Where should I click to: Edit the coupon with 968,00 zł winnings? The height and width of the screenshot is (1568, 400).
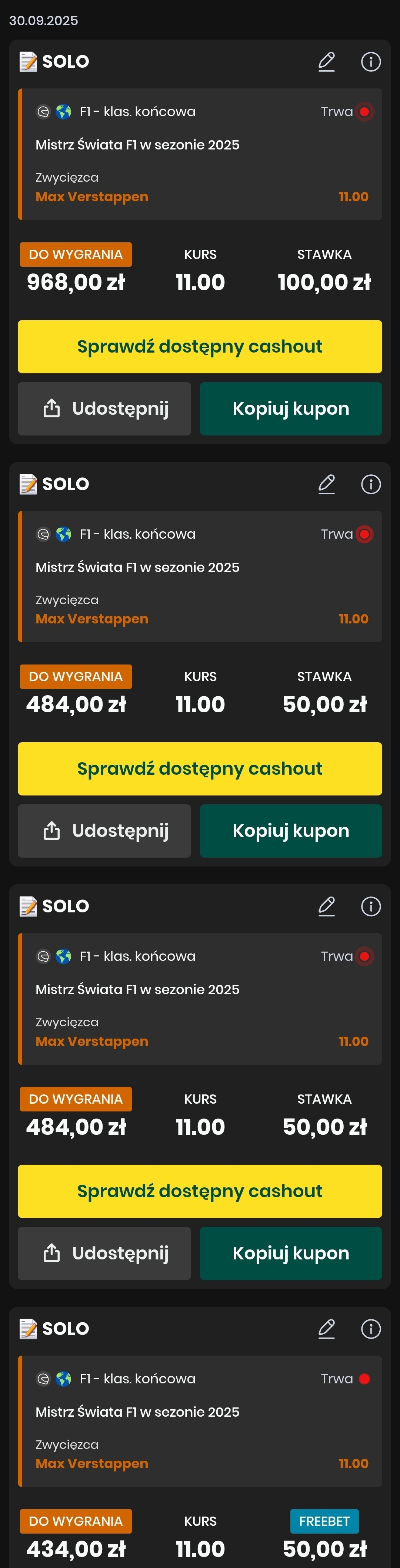[326, 61]
